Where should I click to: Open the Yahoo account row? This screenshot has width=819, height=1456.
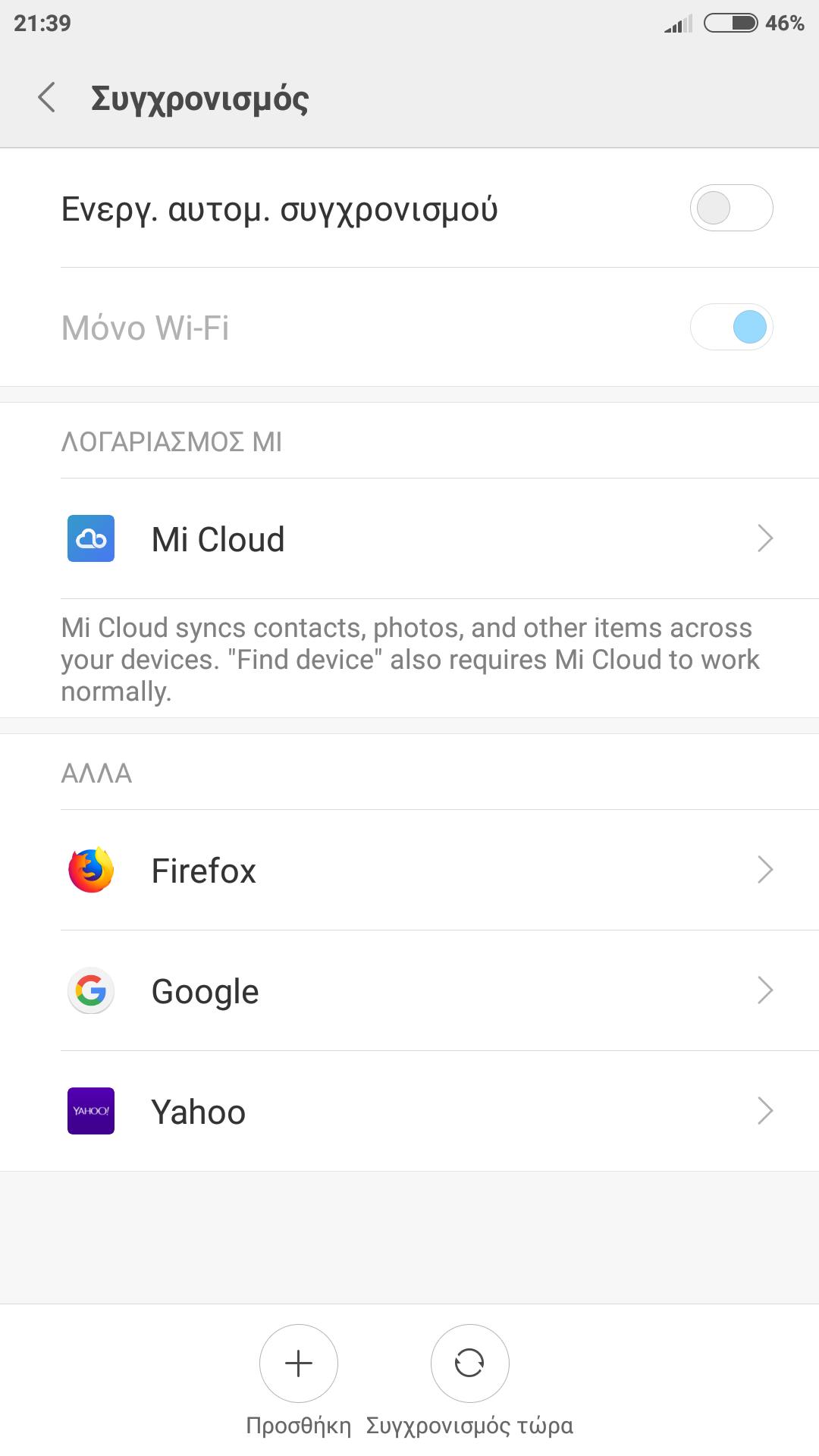409,1112
